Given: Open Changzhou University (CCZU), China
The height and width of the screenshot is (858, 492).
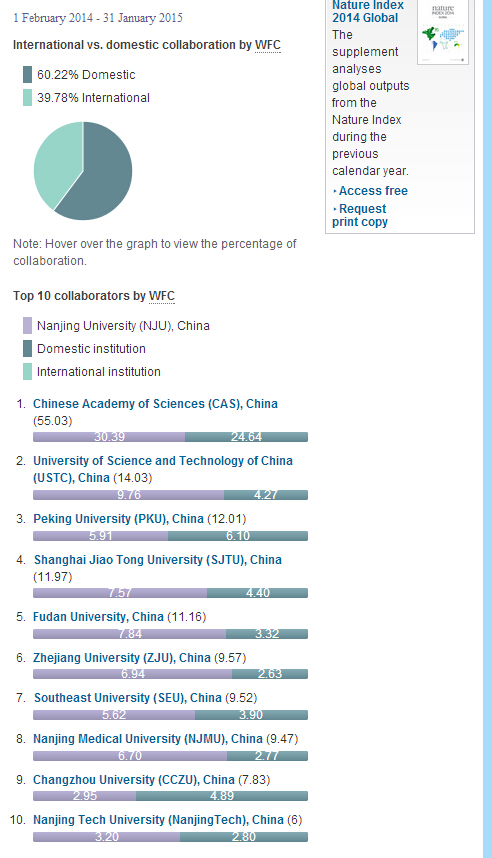Looking at the screenshot, I should click(134, 780).
